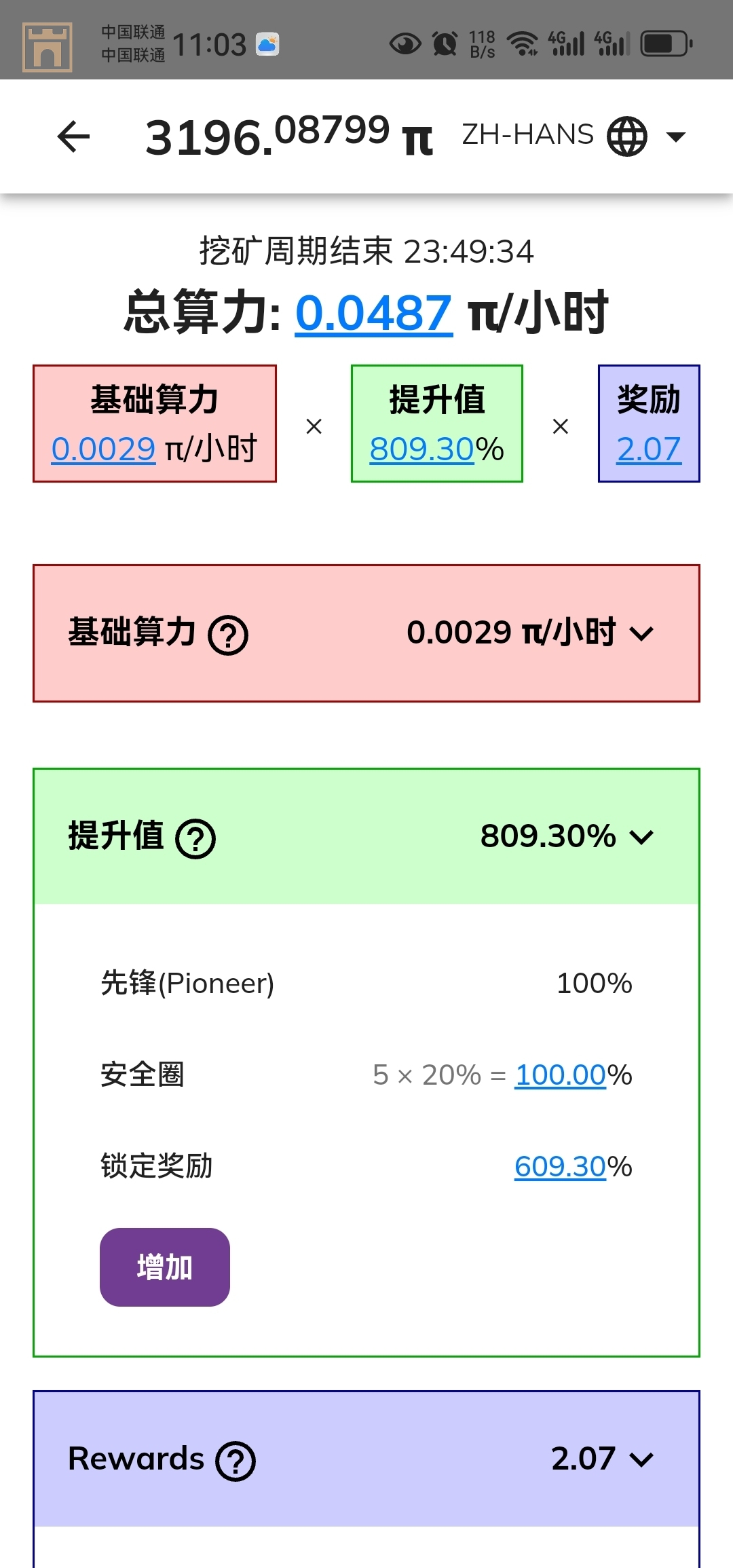Open the 0.0029 base rate link

[104, 449]
